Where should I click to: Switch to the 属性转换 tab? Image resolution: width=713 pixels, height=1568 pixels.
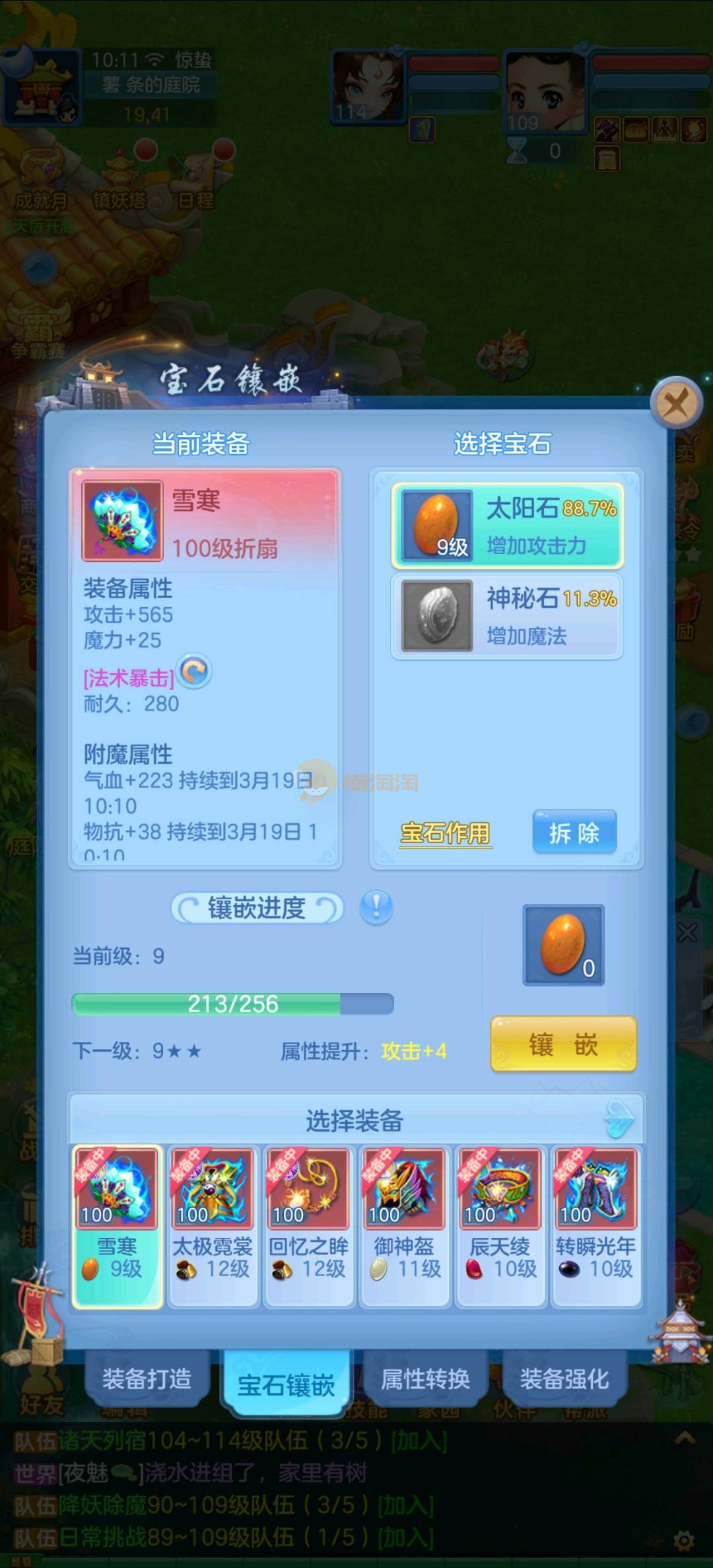click(425, 1379)
